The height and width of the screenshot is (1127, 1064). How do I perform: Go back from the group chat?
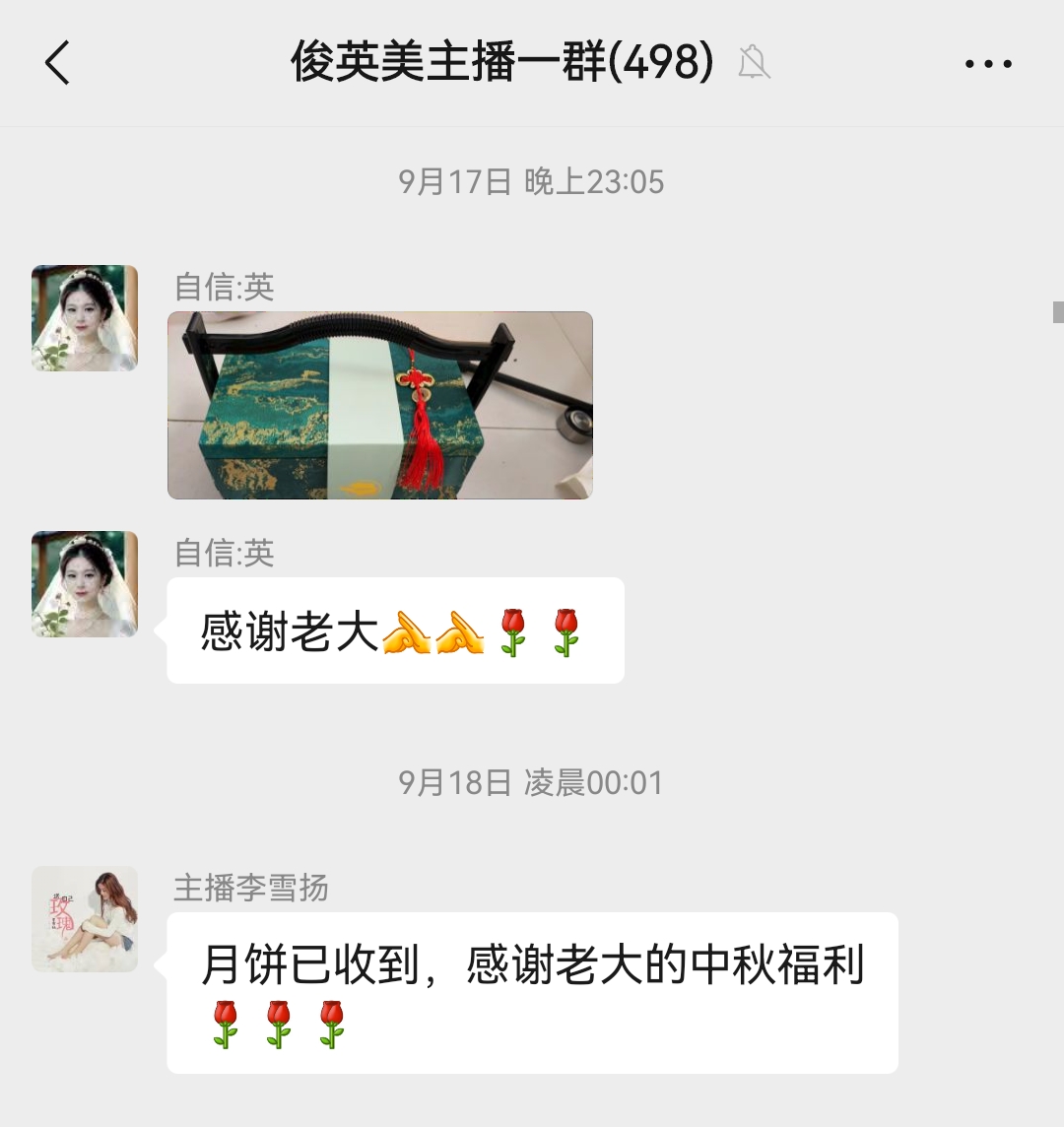click(57, 64)
